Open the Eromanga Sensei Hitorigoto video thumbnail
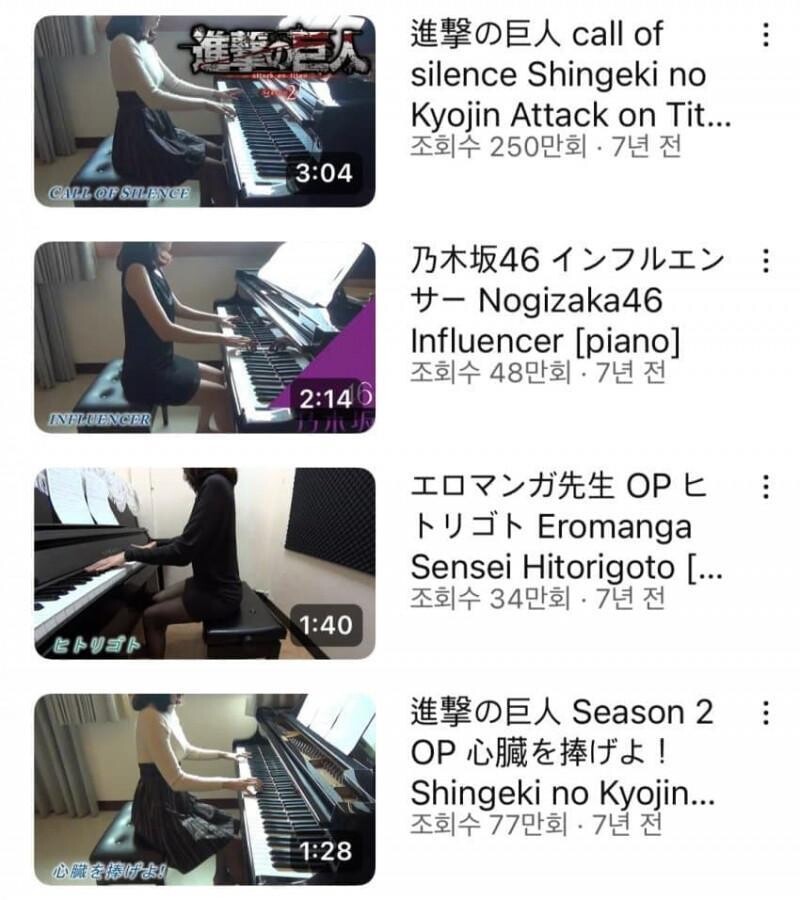 pos(204,563)
